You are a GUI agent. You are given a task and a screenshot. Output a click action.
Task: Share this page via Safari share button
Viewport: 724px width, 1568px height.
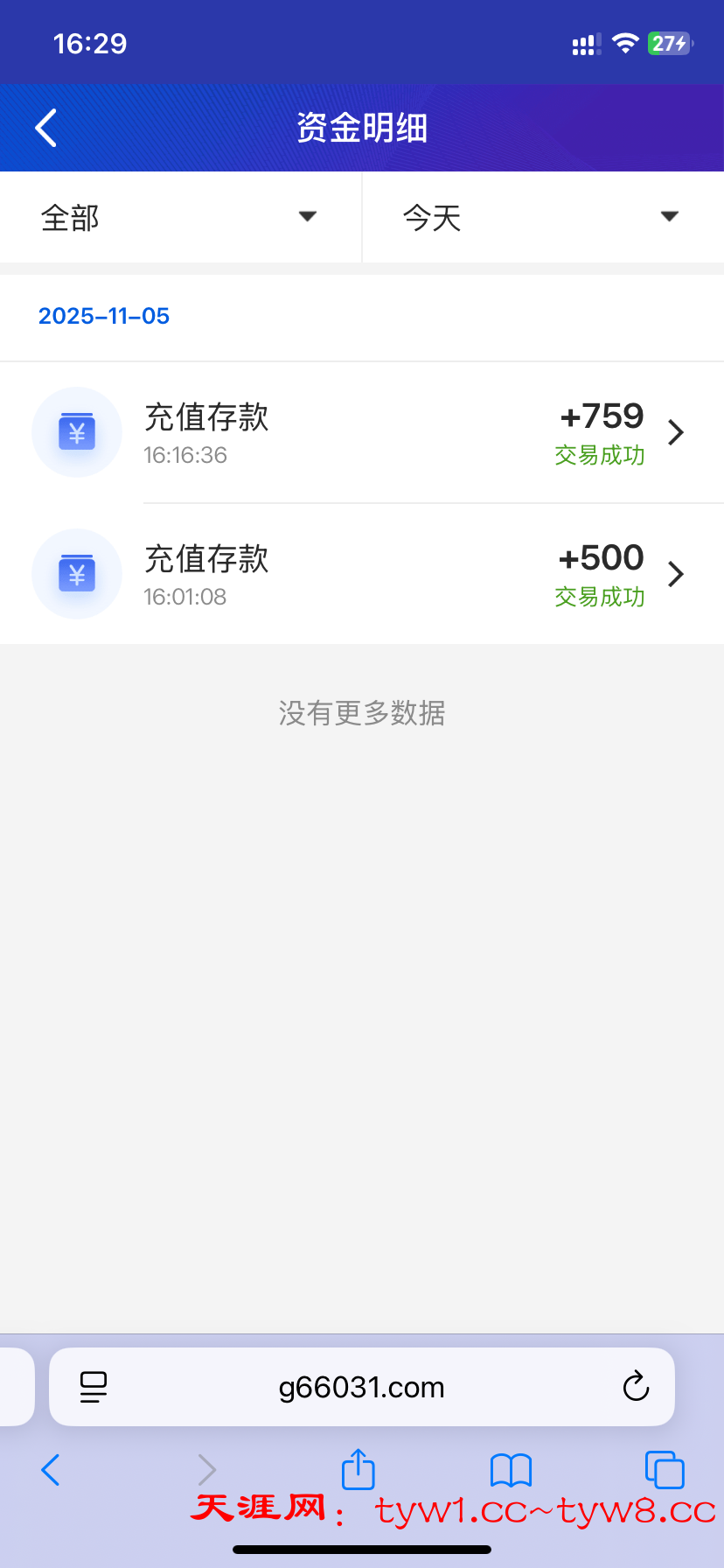click(359, 1469)
